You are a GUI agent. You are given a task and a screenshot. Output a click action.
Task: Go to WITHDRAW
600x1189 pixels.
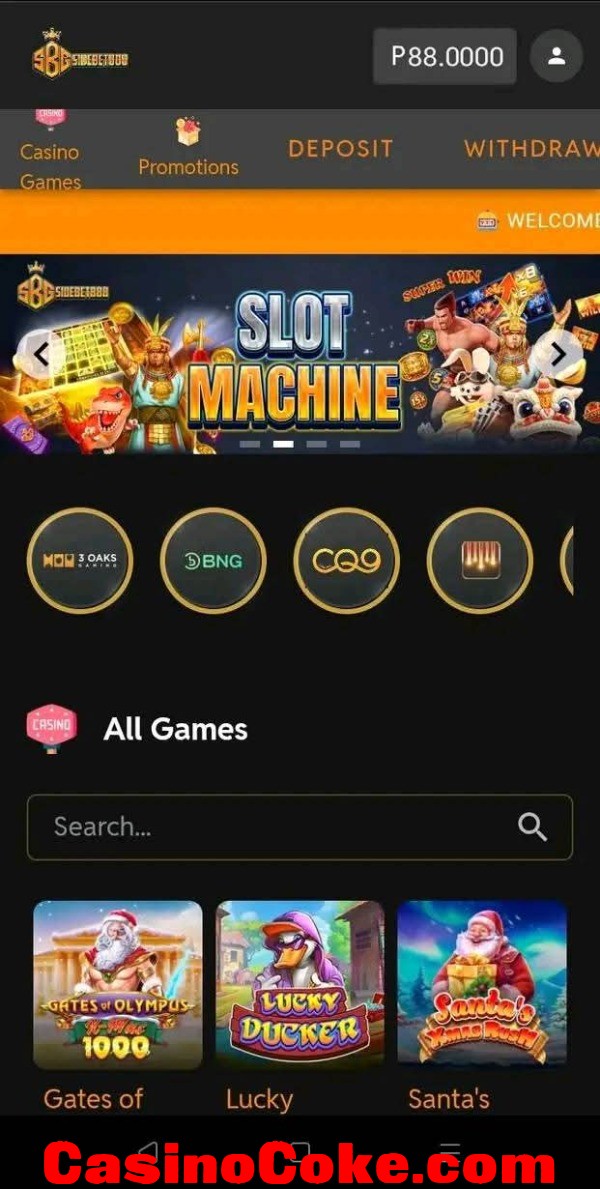pos(530,149)
